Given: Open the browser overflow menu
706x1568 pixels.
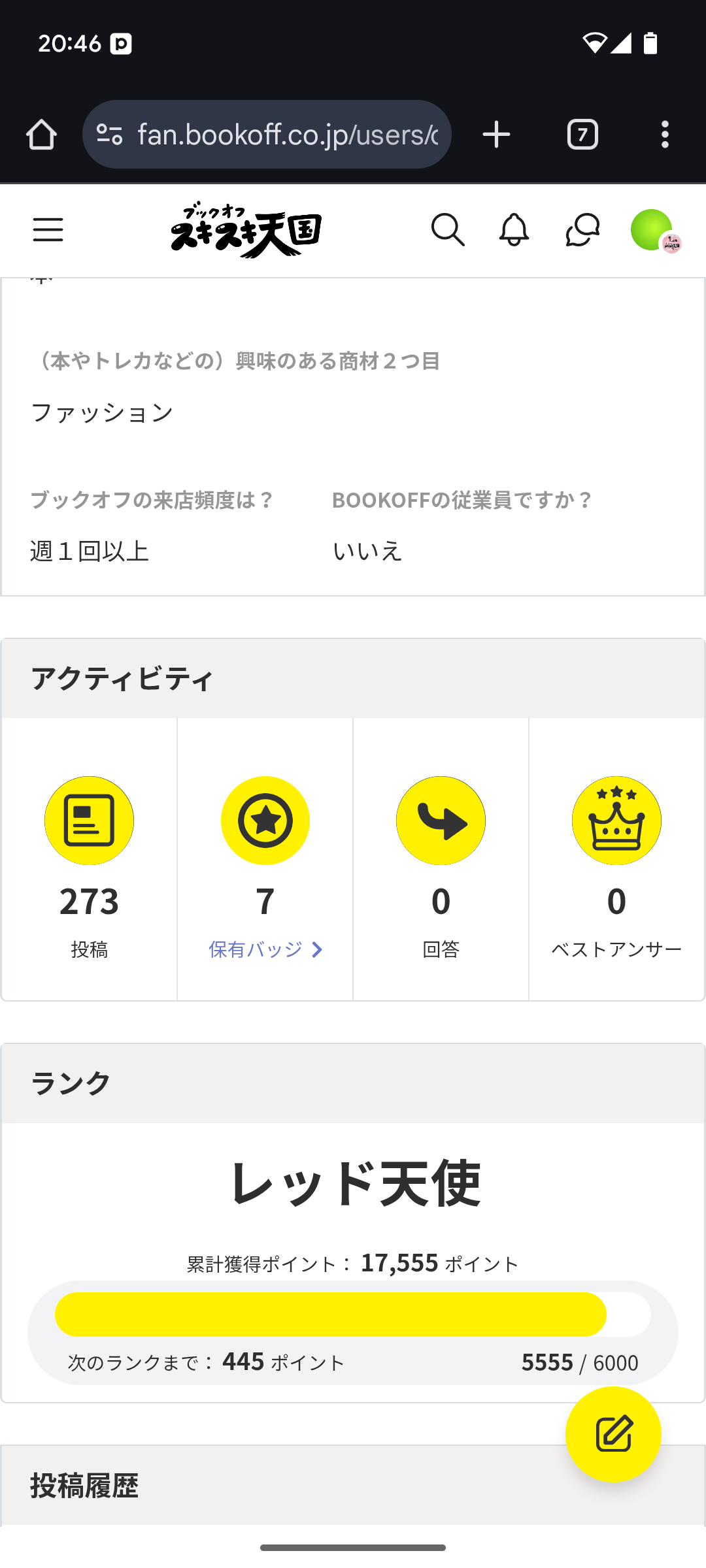Looking at the screenshot, I should (665, 135).
